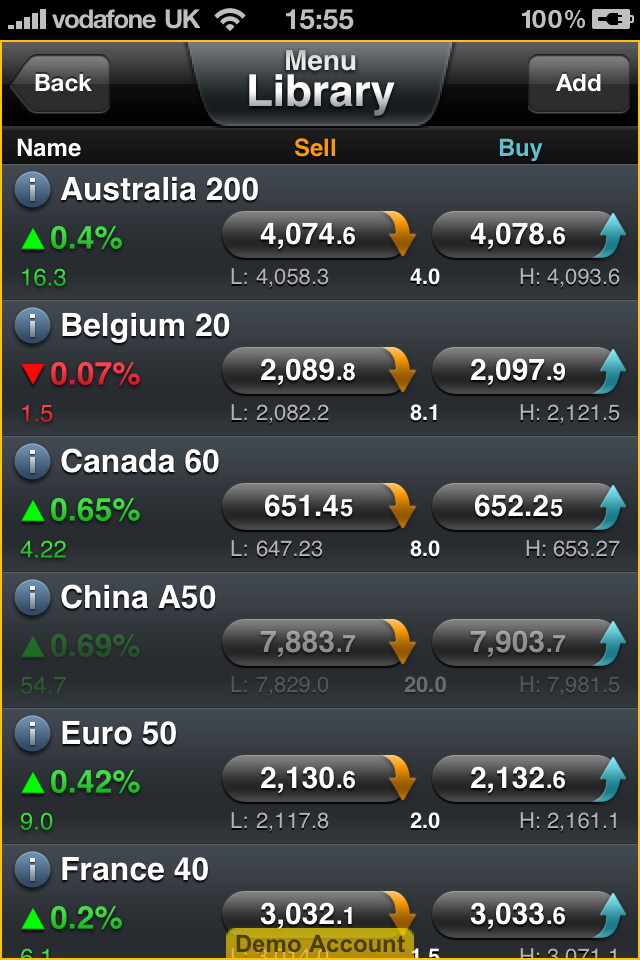Image resolution: width=640 pixels, height=960 pixels.
Task: Go back using the Back button
Action: click(62, 84)
